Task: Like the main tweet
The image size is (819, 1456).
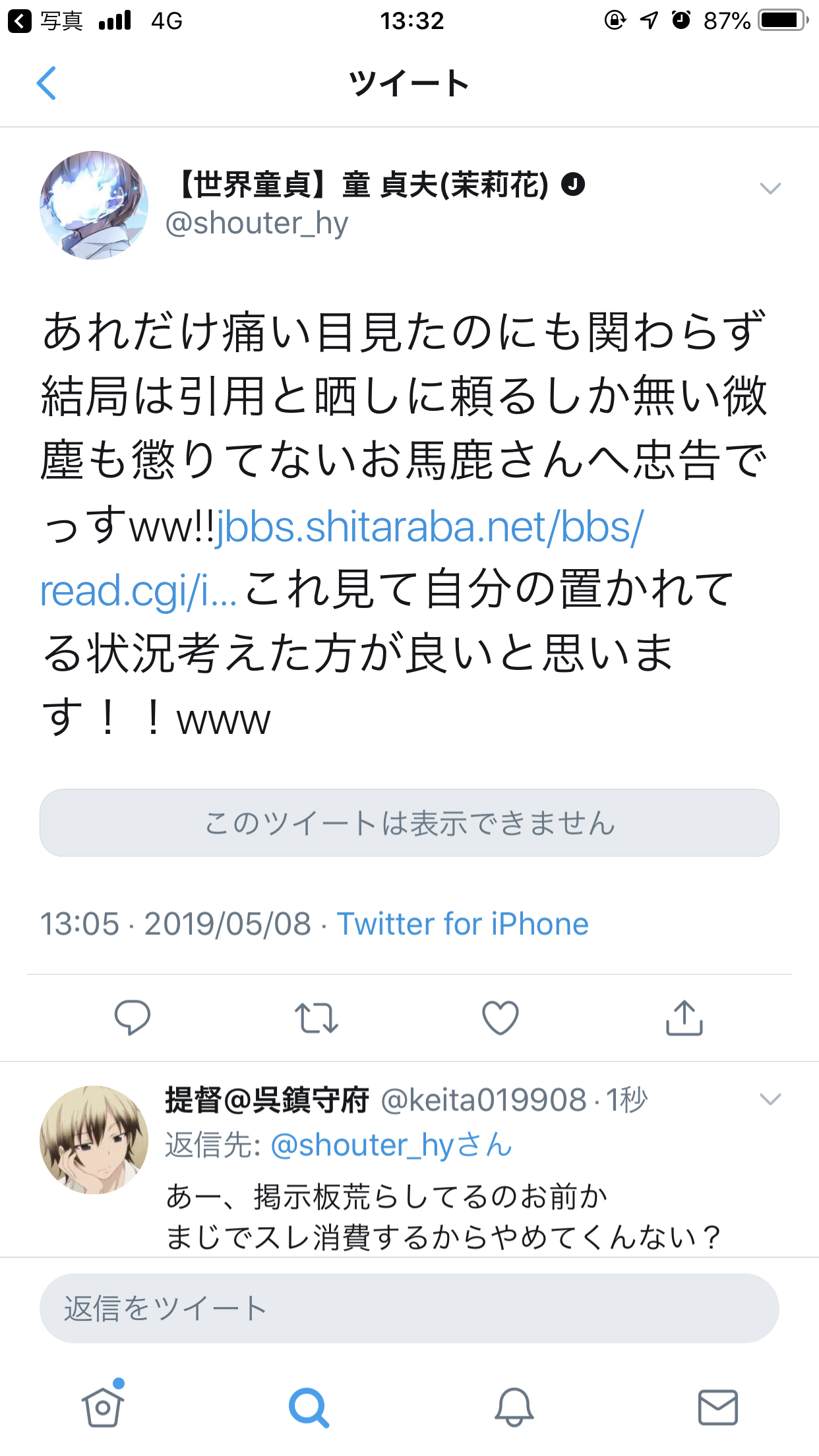Action: (501, 1017)
